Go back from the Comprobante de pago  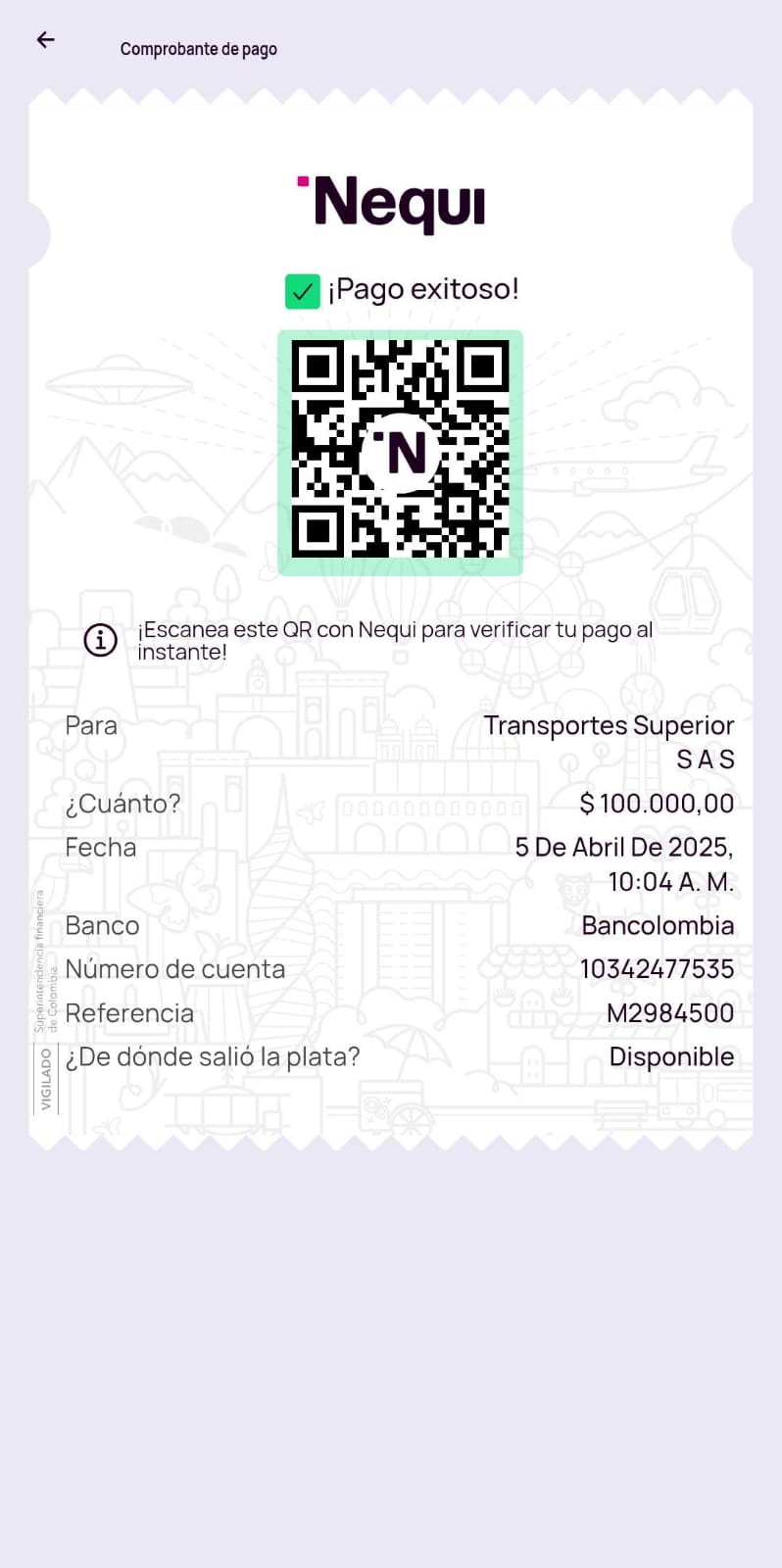coord(45,40)
